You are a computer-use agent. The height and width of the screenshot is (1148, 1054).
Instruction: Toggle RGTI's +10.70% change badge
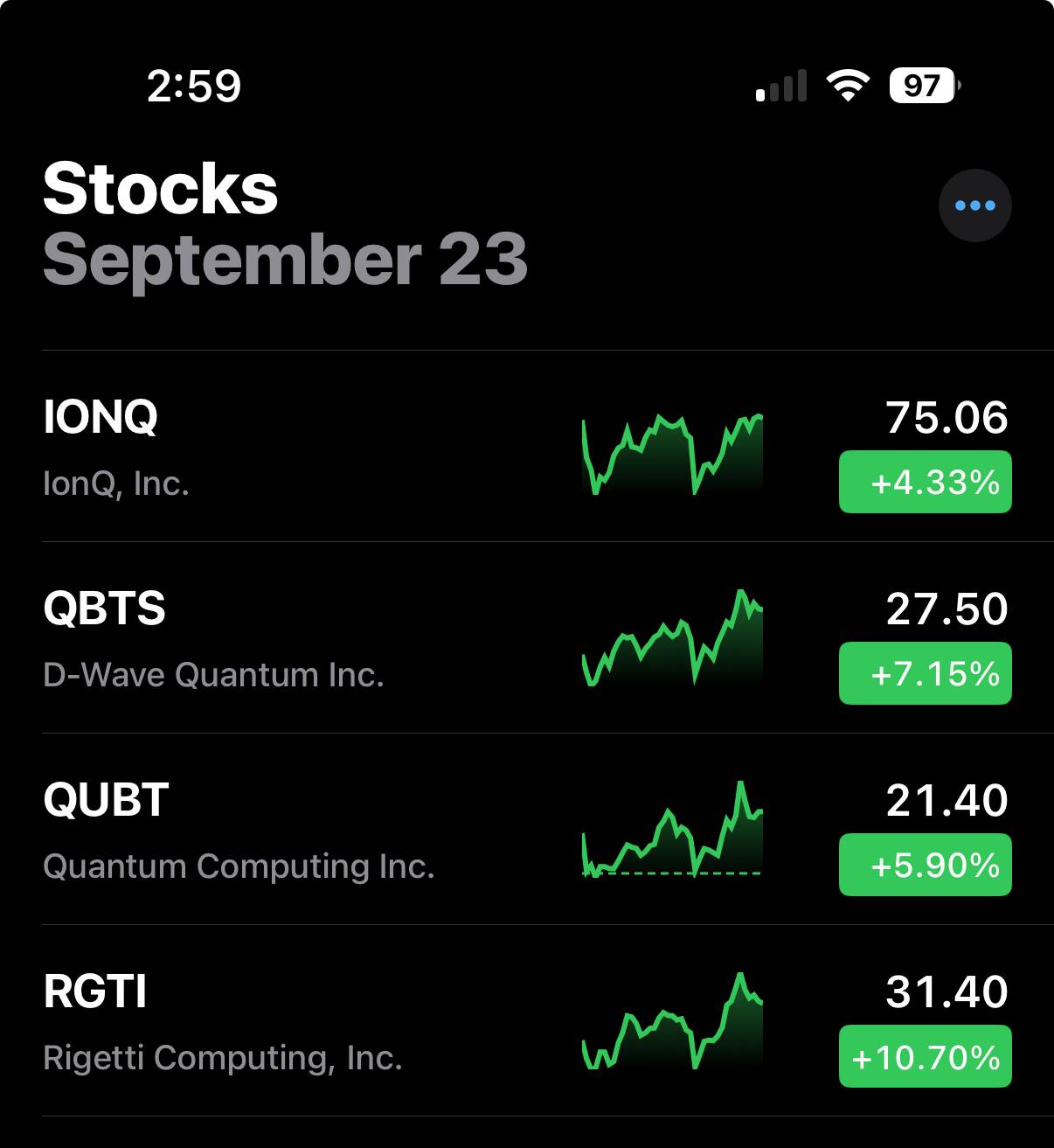pos(925,1056)
